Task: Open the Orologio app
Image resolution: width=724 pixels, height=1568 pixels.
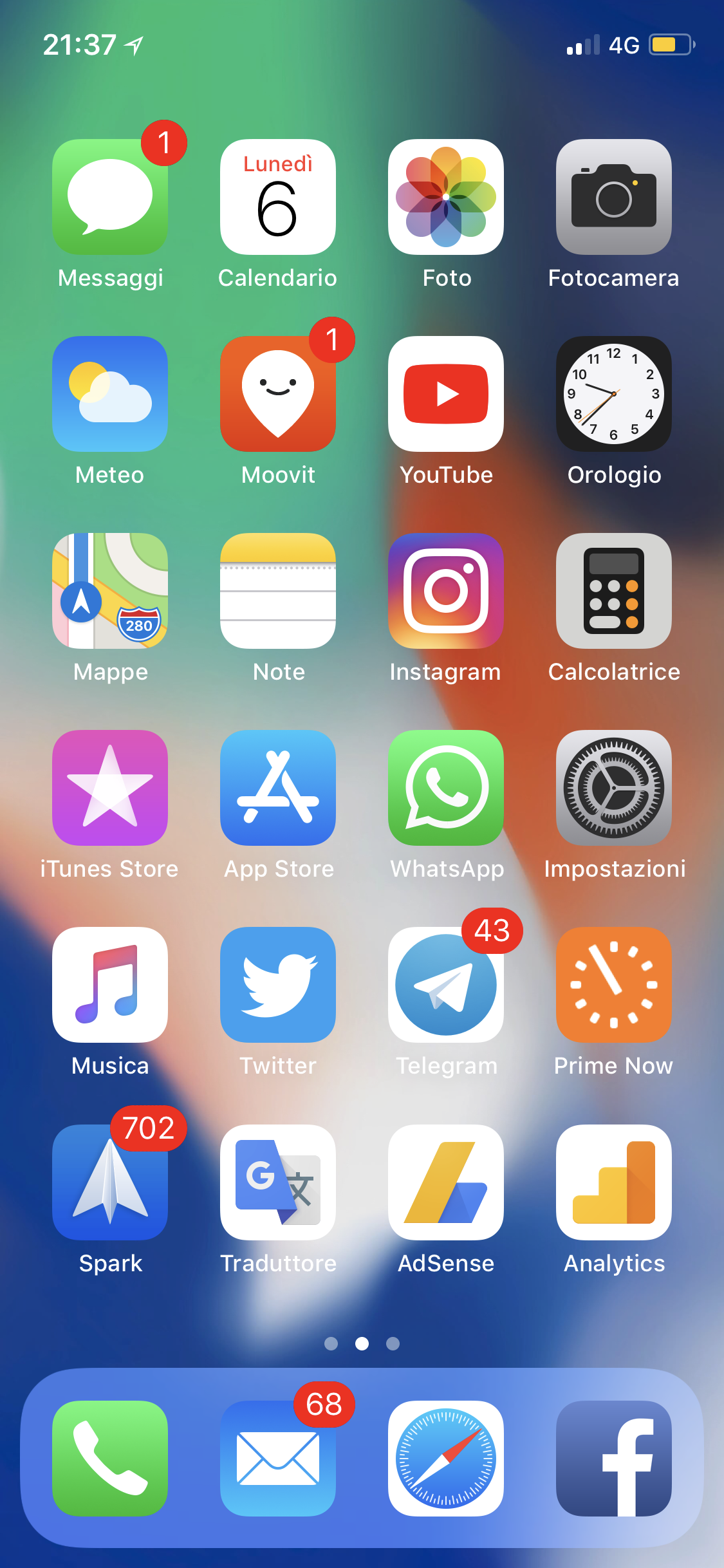Action: (614, 394)
